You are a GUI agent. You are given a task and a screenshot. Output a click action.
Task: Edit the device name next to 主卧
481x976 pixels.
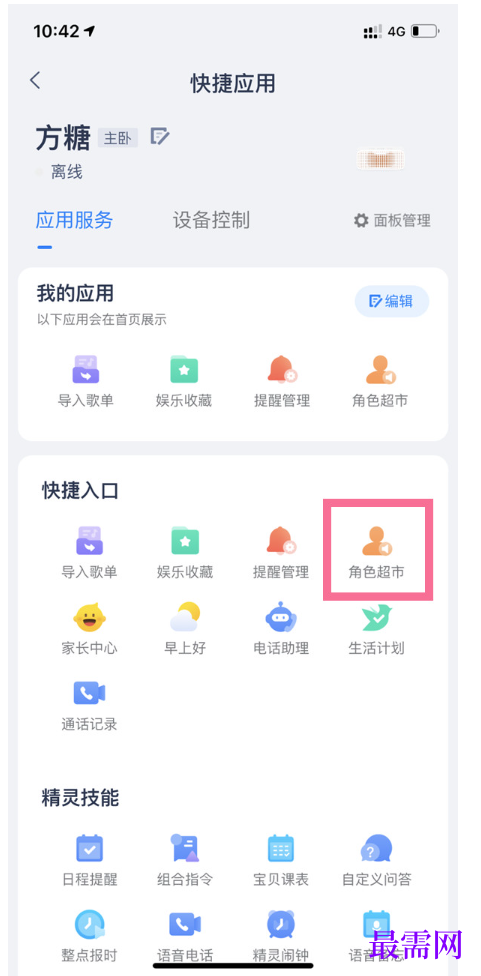pos(160,136)
